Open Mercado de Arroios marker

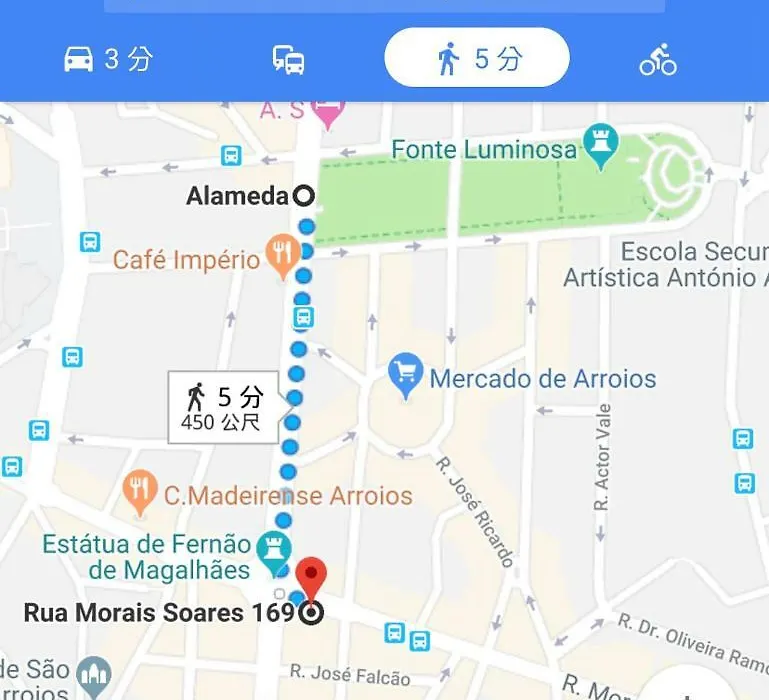pyautogui.click(x=405, y=375)
